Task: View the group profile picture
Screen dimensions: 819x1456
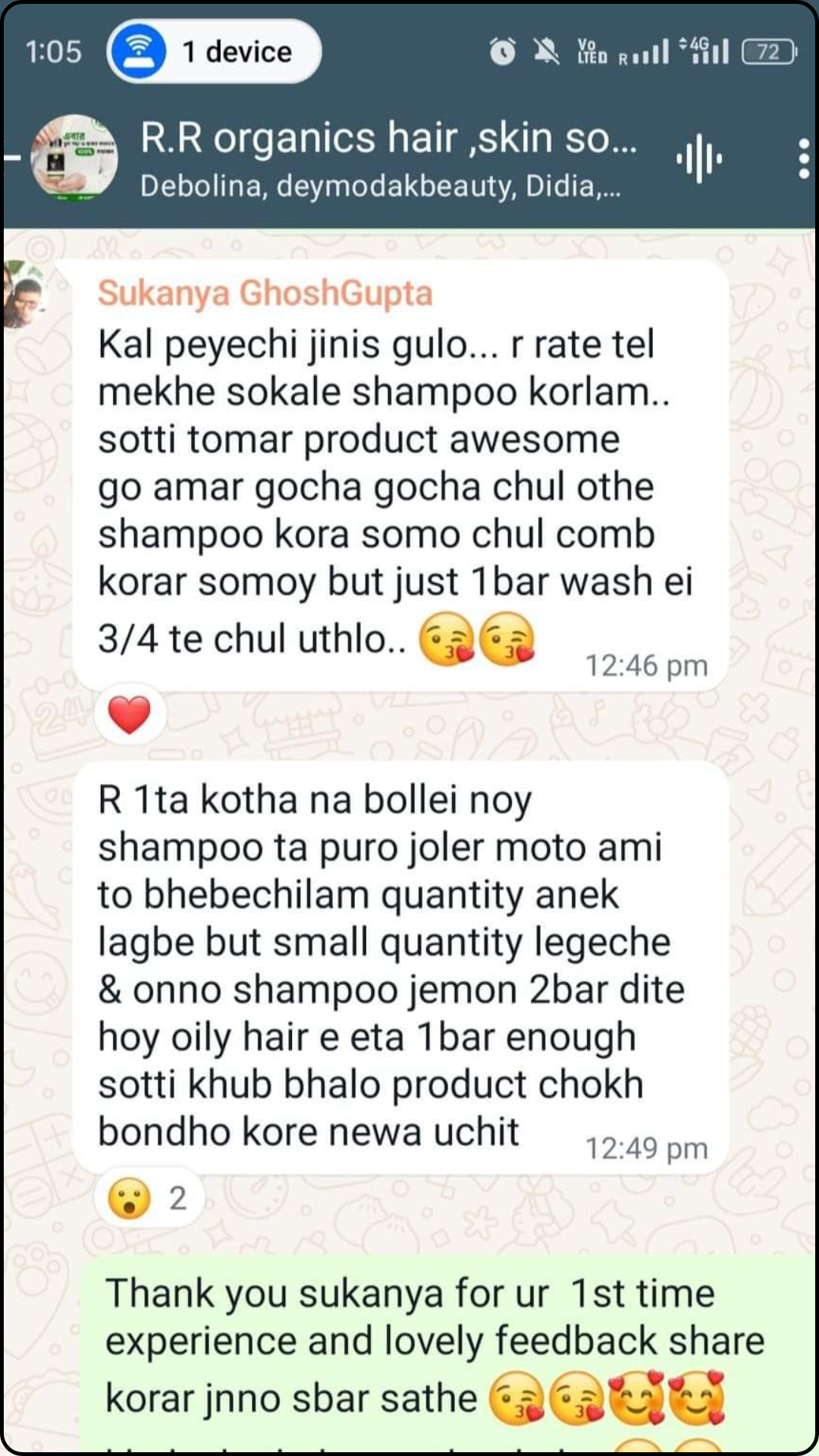Action: click(74, 158)
